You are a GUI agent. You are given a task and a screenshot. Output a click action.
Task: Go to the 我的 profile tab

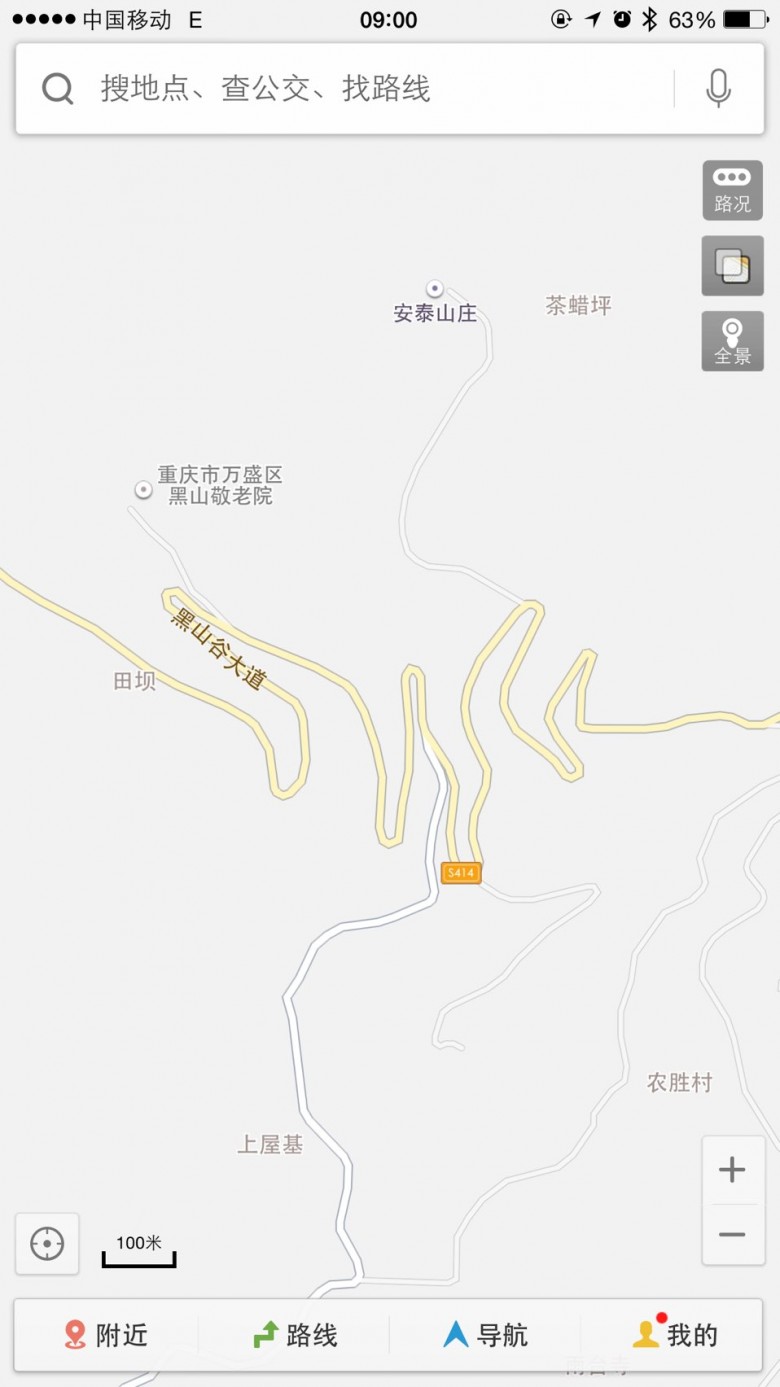click(x=675, y=1334)
